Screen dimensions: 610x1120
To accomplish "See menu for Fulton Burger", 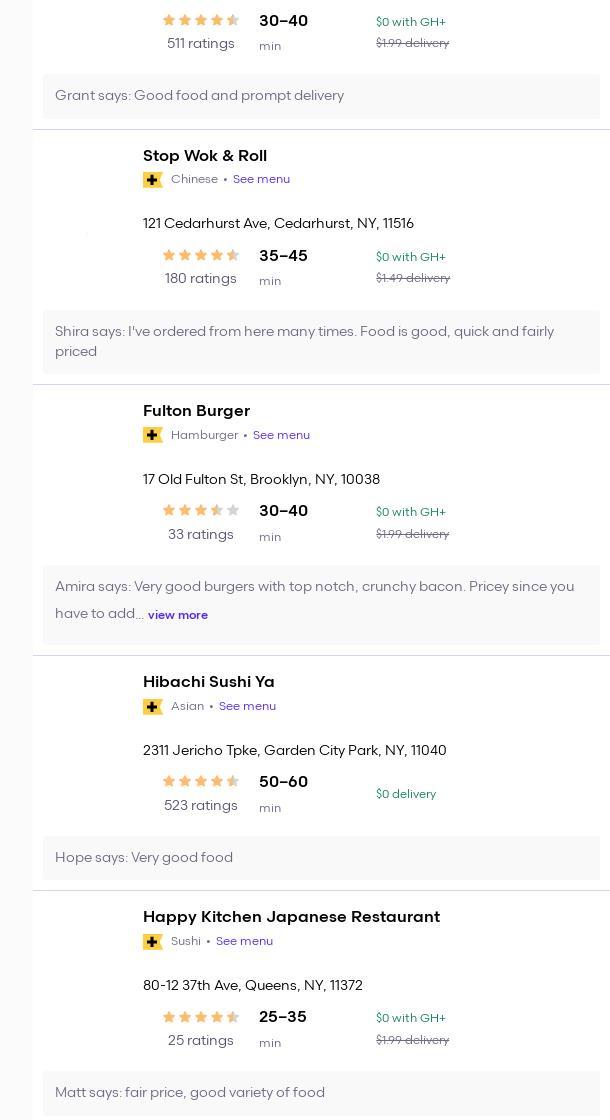I will (x=281, y=435).
